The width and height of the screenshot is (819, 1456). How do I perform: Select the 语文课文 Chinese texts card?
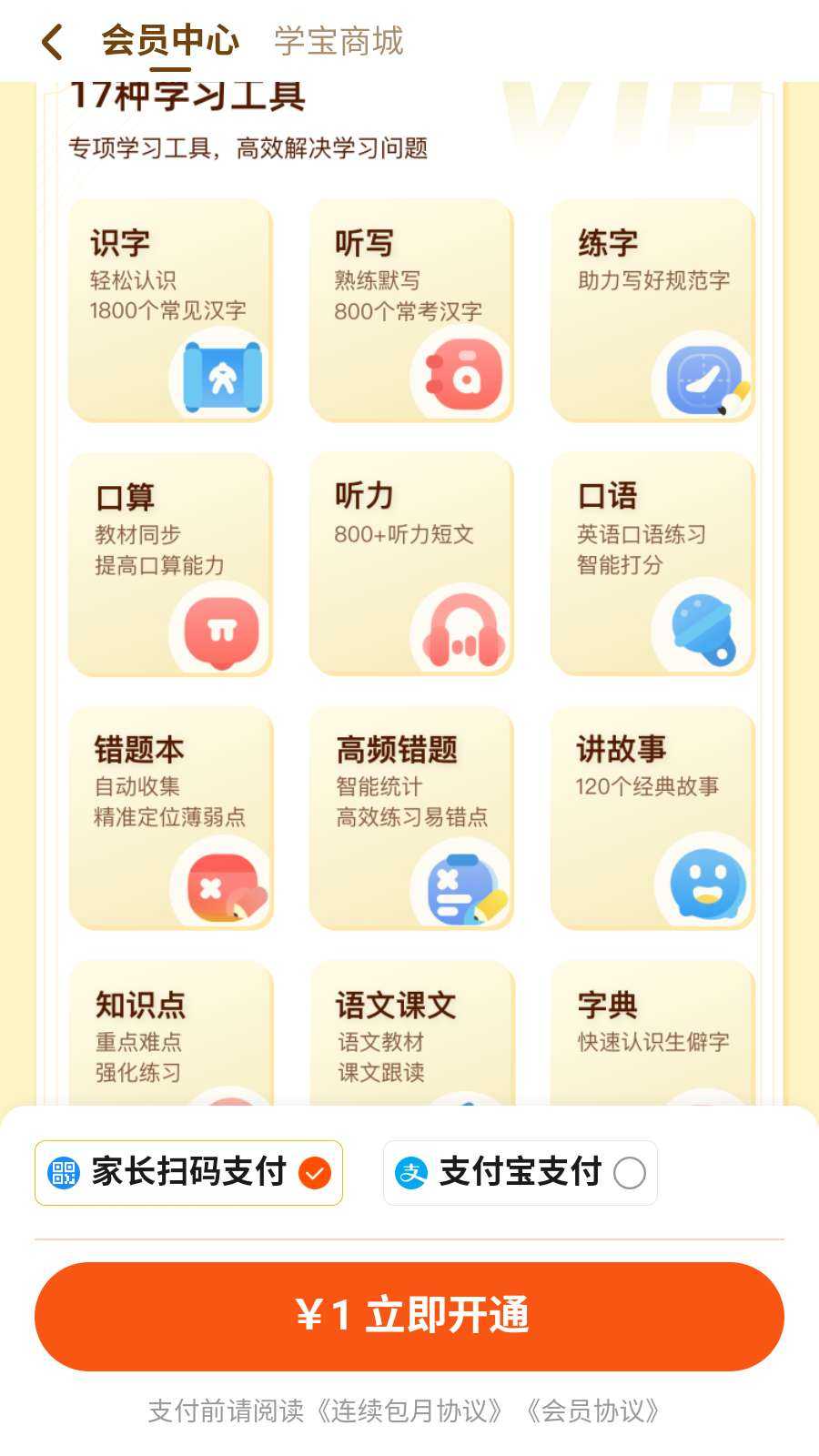(412, 1028)
